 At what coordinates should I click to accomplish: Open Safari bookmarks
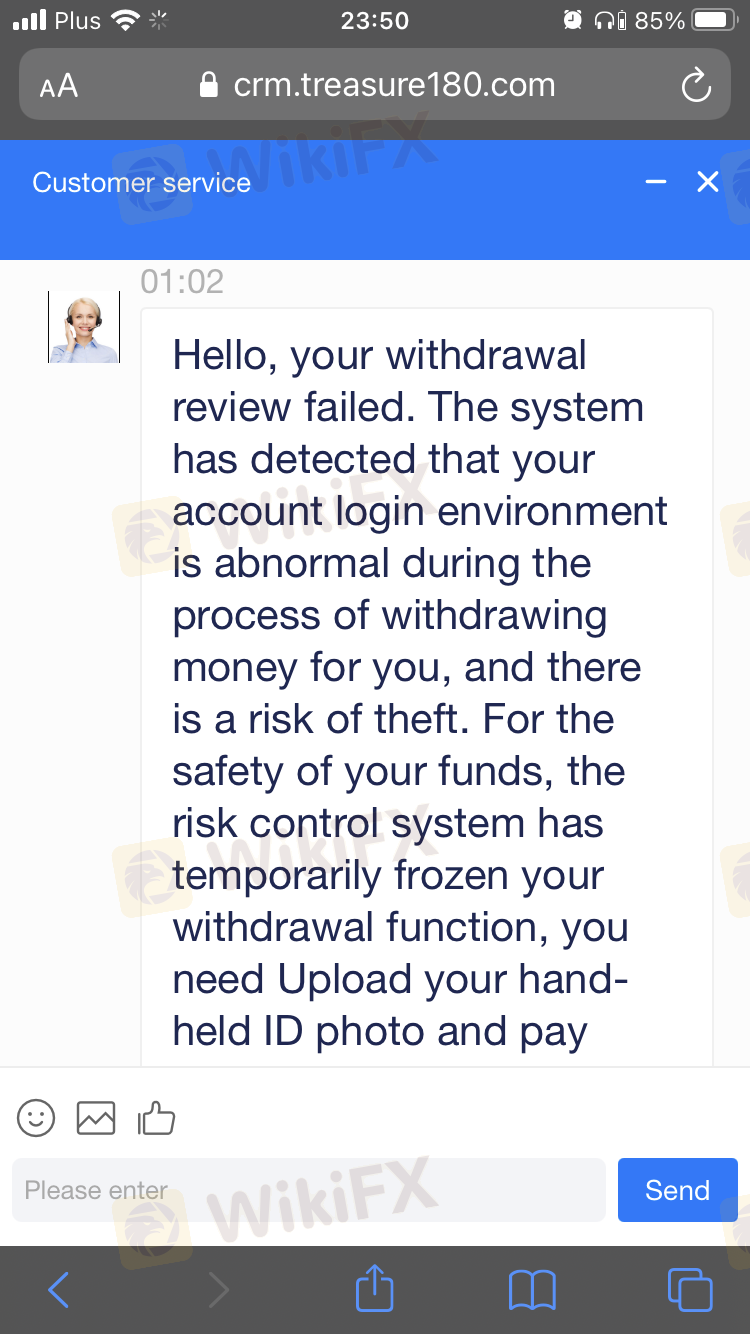(x=532, y=1290)
